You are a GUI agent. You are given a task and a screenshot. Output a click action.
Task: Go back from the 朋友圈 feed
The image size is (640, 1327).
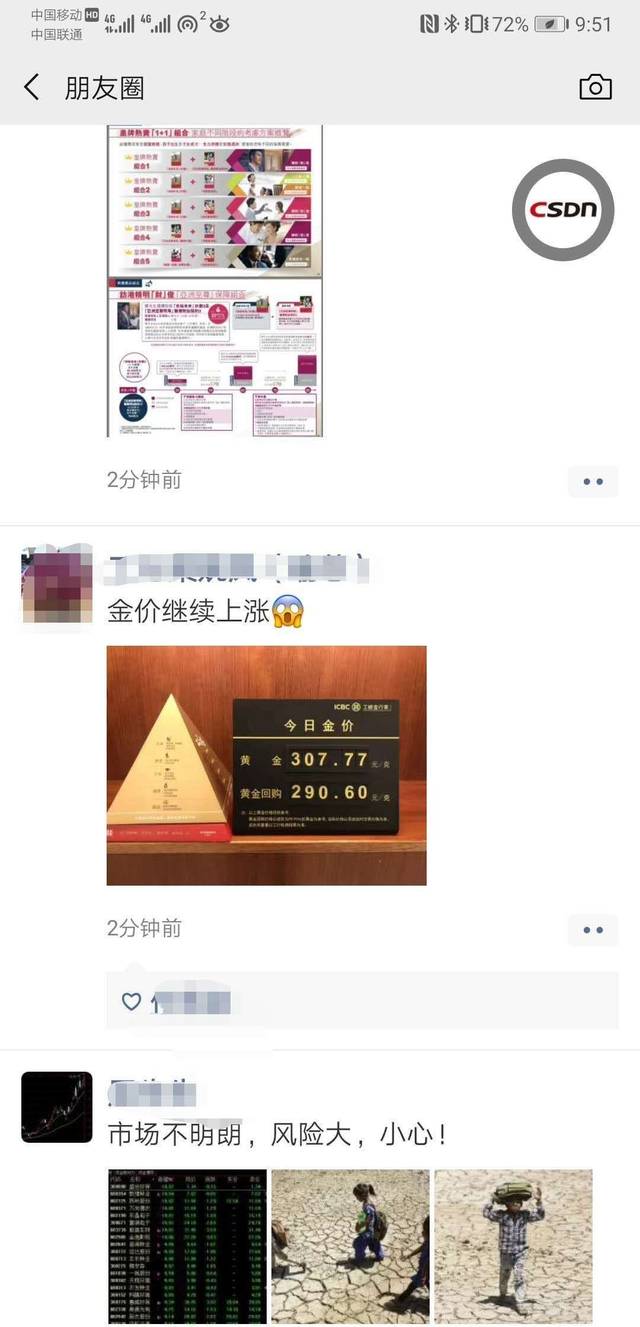(32, 87)
